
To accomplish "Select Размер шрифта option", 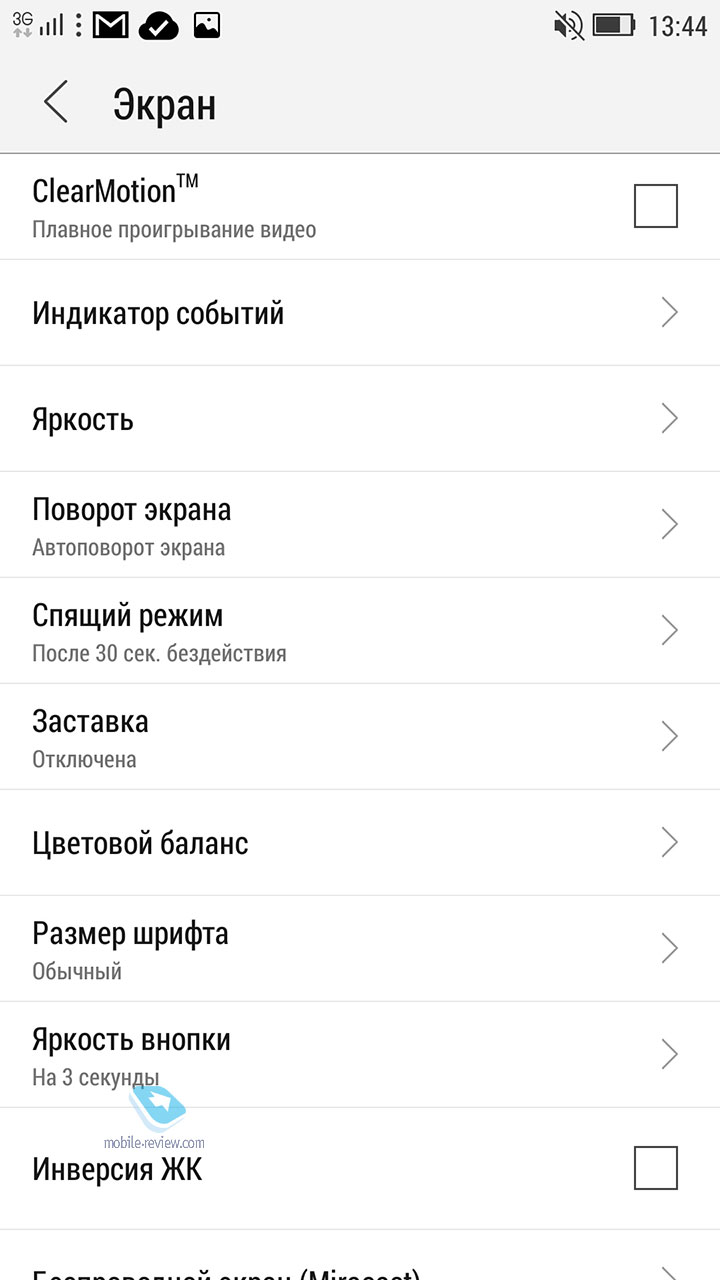I will tap(360, 949).
